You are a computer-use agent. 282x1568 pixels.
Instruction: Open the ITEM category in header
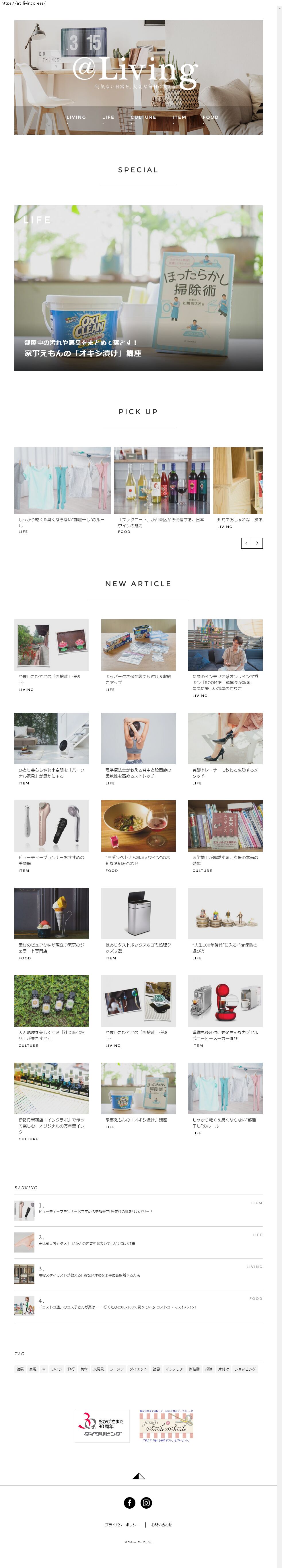[x=179, y=117]
